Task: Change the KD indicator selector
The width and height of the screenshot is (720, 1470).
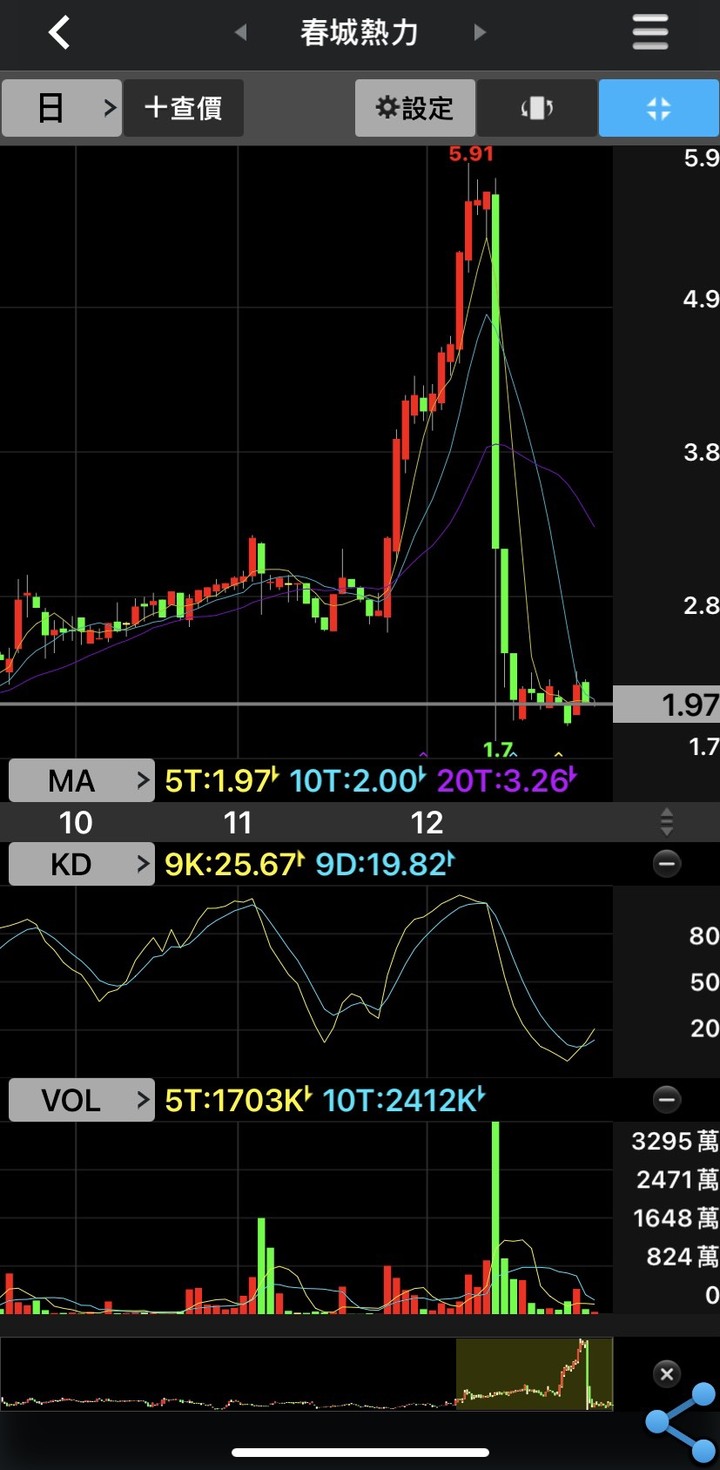Action: [82, 864]
